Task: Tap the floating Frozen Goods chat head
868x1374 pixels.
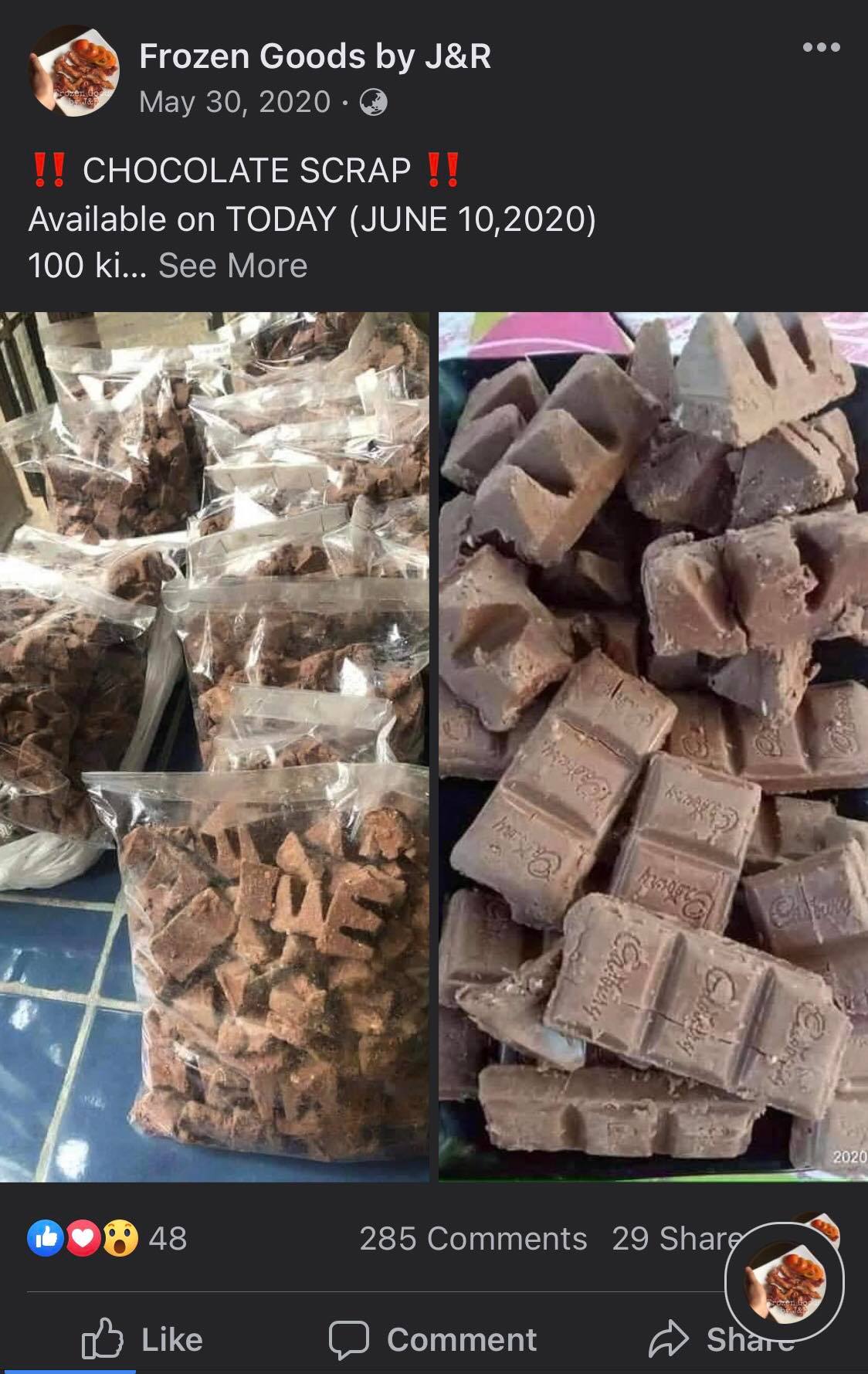Action: click(784, 1283)
